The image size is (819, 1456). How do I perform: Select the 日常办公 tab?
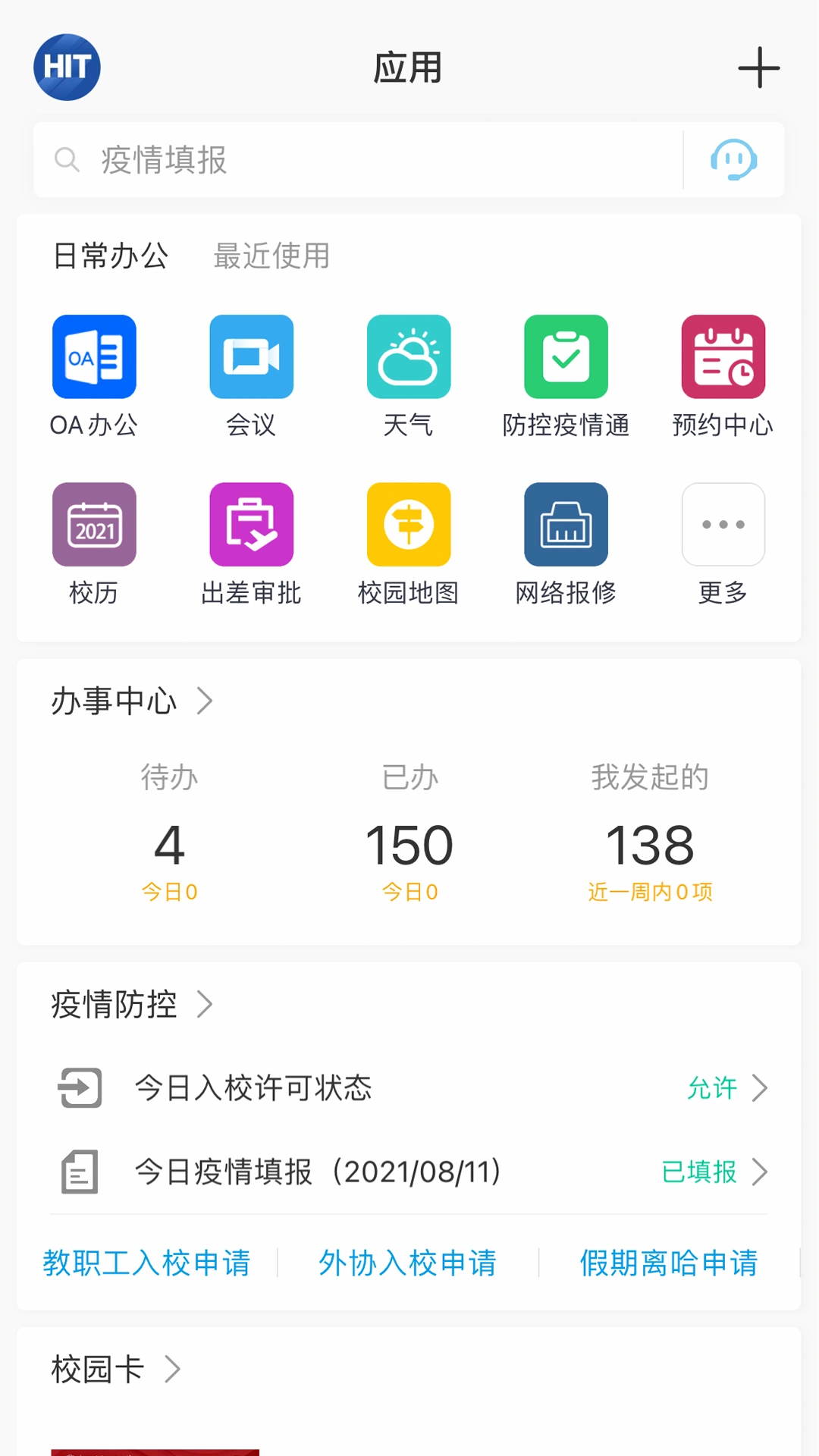110,257
